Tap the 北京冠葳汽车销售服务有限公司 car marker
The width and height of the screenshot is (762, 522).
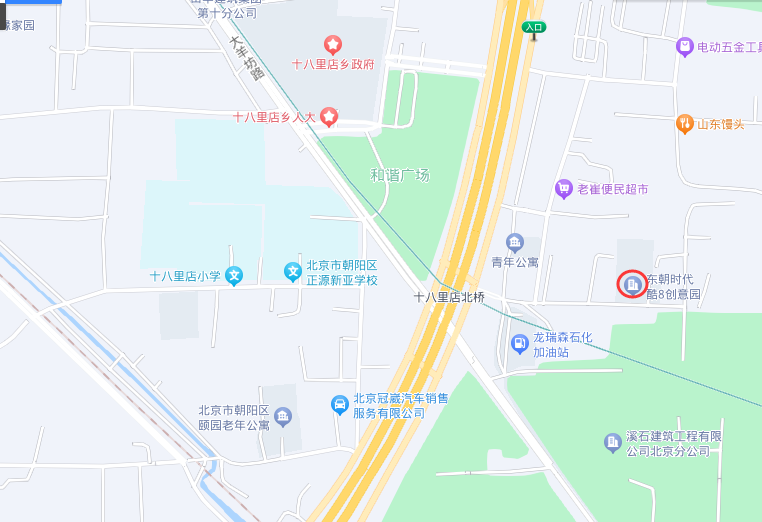click(340, 405)
